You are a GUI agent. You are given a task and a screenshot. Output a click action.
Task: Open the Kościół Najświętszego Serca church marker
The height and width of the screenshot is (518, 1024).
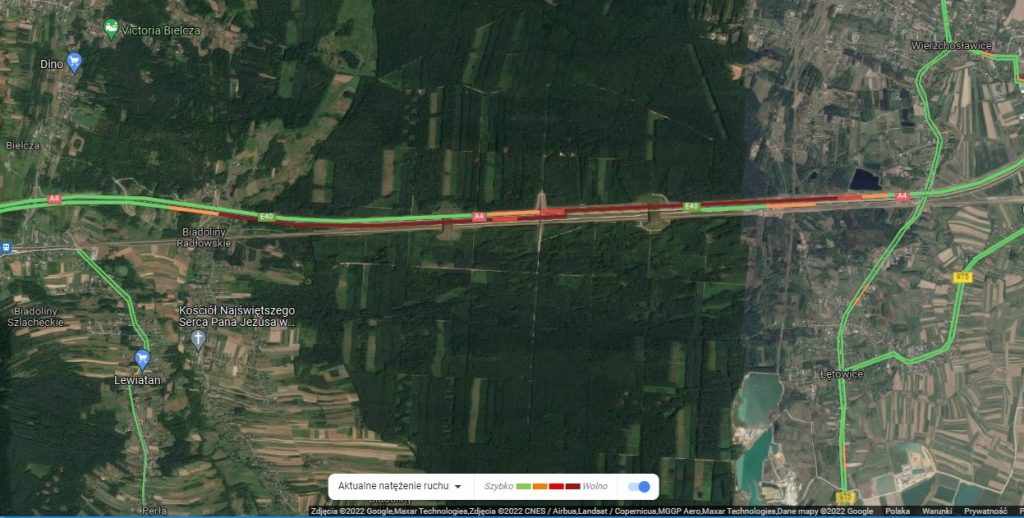[198, 339]
